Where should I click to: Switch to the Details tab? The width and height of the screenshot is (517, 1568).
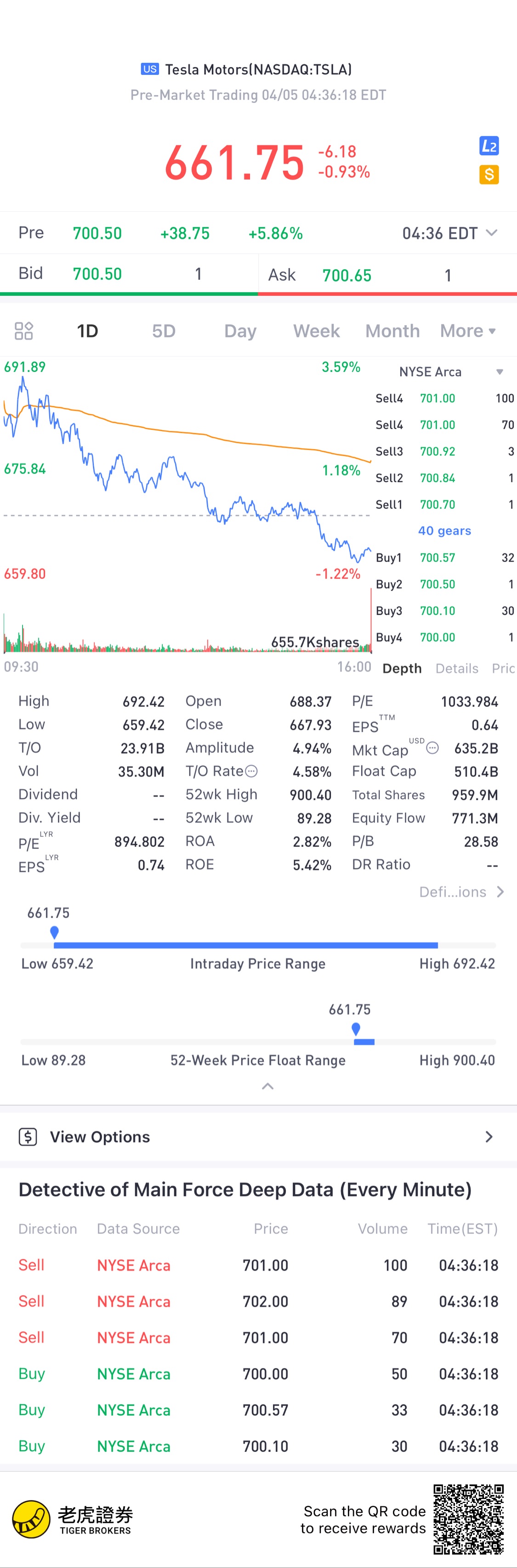457,668
